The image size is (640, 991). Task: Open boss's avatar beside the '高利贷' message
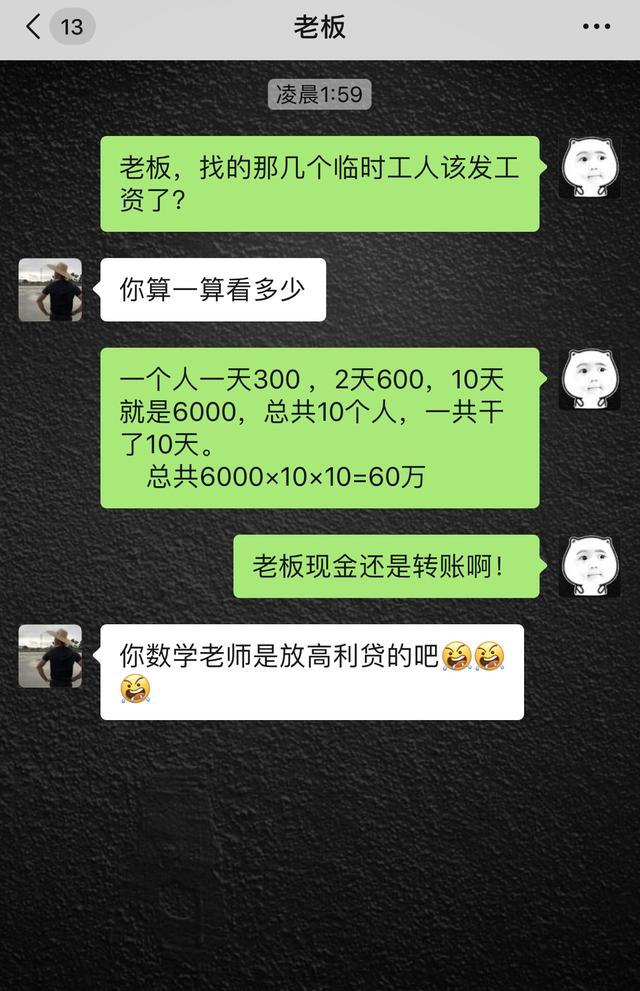click(50, 656)
